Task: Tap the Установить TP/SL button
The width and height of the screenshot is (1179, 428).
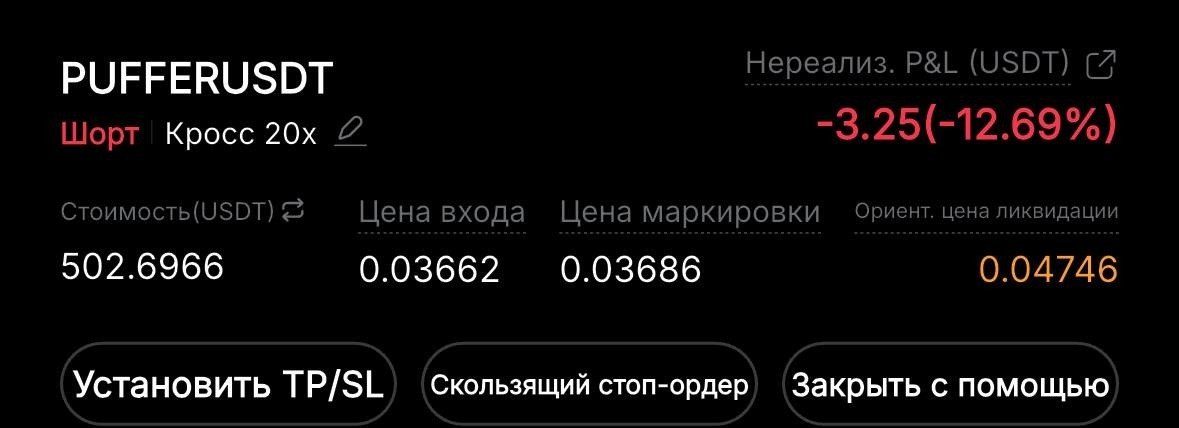Action: tap(229, 386)
